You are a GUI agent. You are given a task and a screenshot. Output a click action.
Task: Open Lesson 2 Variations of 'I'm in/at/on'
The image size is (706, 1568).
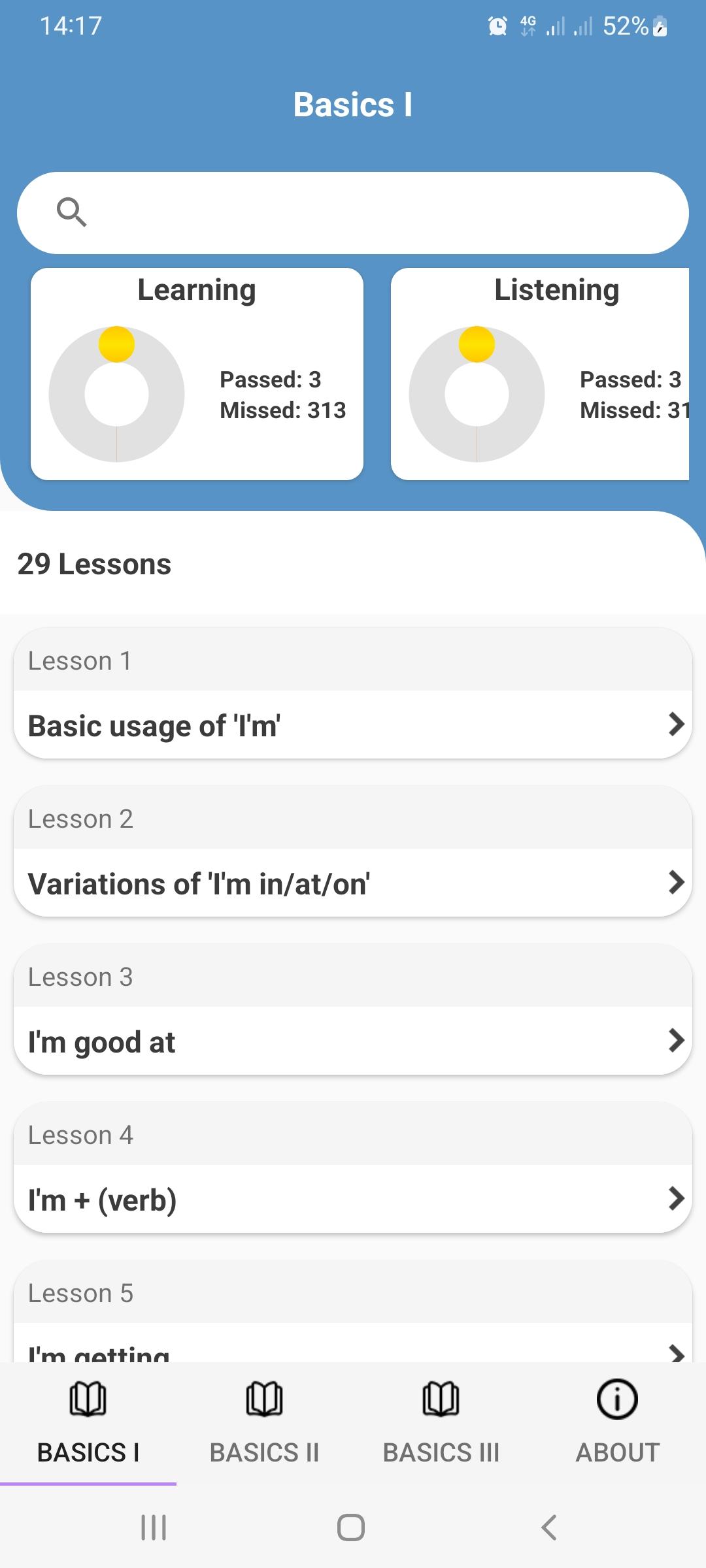(x=353, y=851)
